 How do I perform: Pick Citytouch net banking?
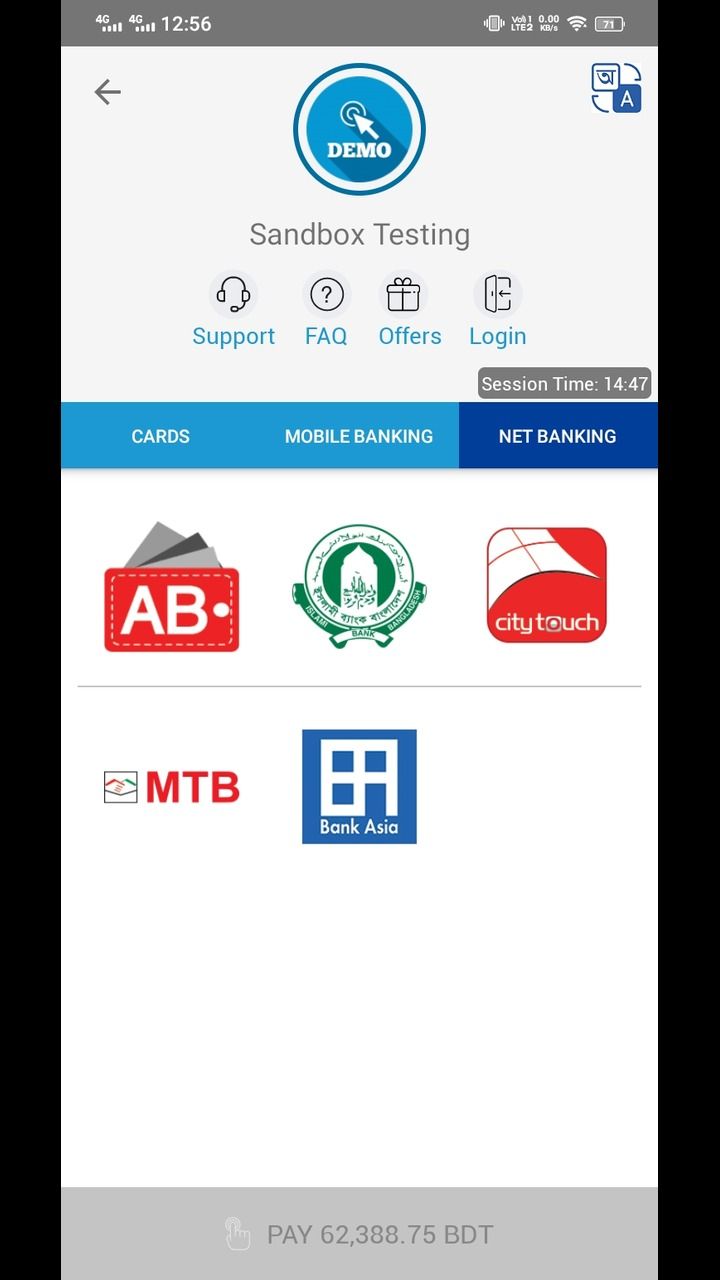546,586
